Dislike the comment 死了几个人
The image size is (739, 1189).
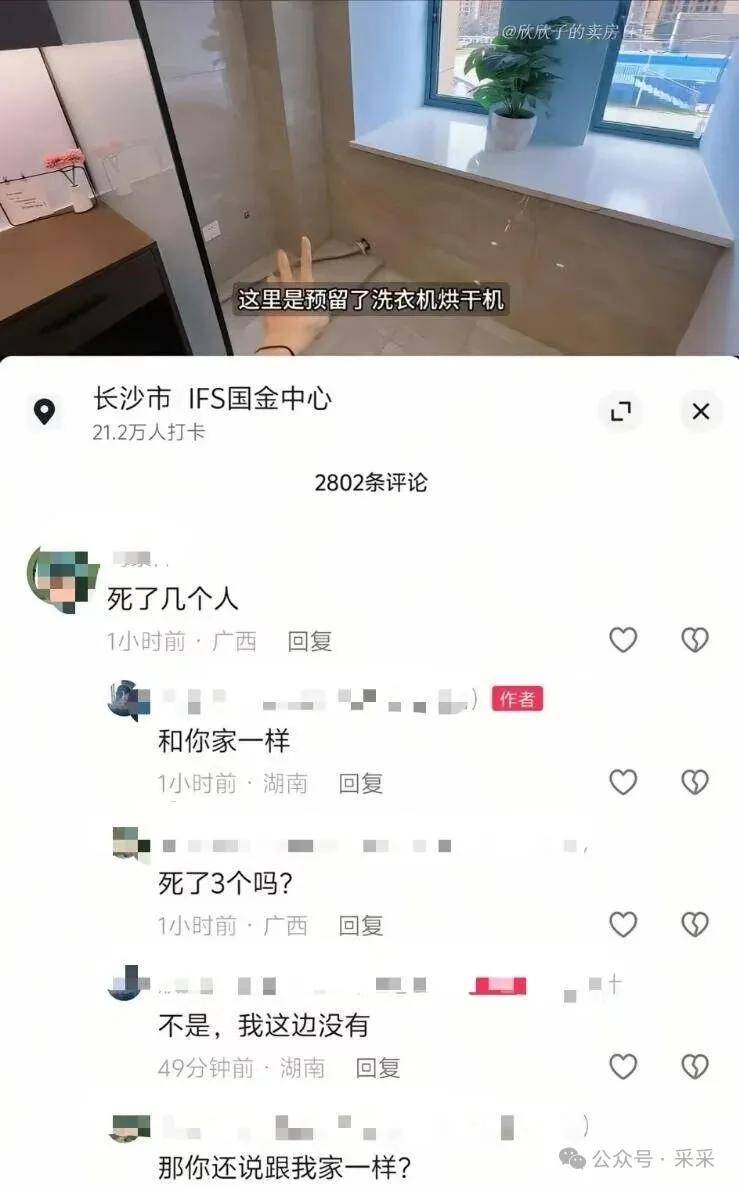tap(695, 640)
